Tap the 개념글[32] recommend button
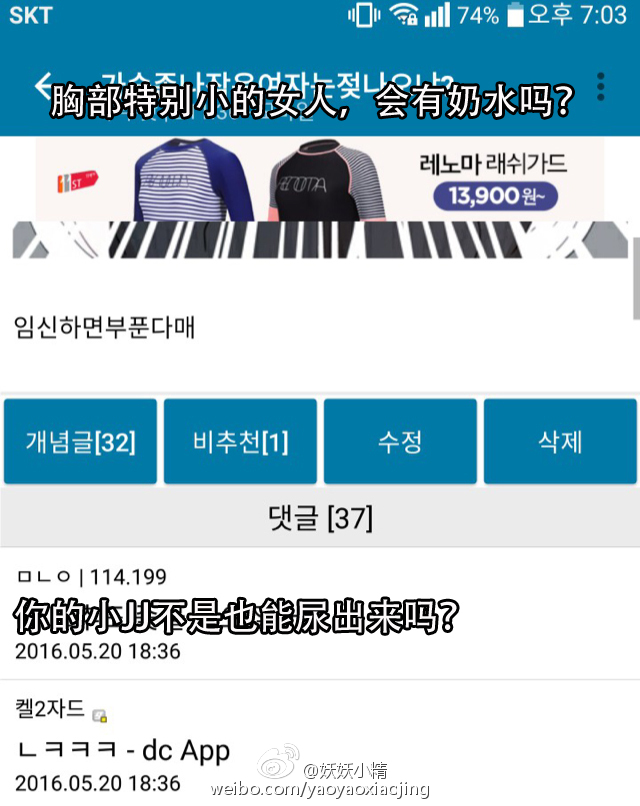 coord(80,442)
